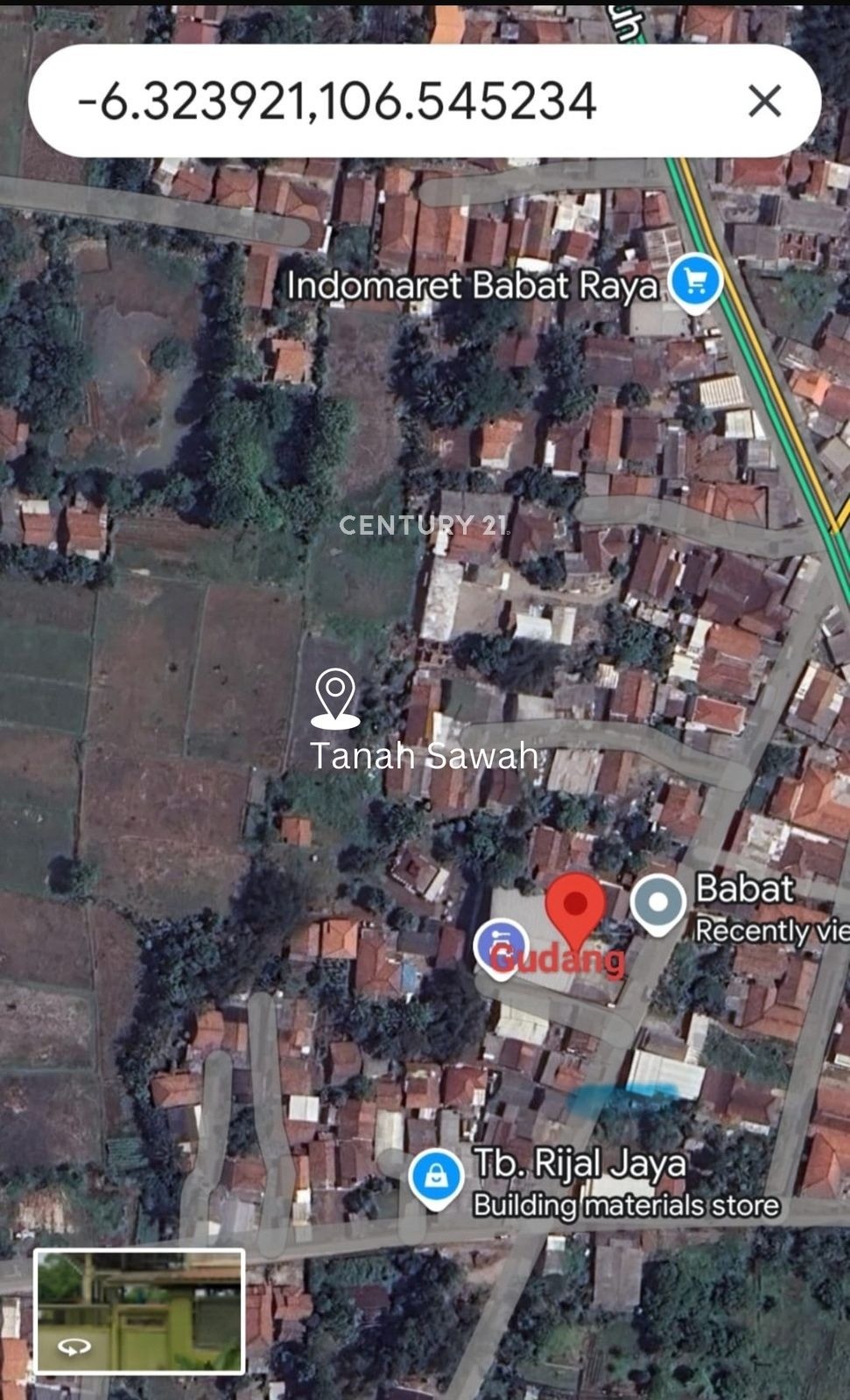Viewport: 850px width, 1400px height.
Task: Clear the searched coordinates with X
Action: coord(764,101)
